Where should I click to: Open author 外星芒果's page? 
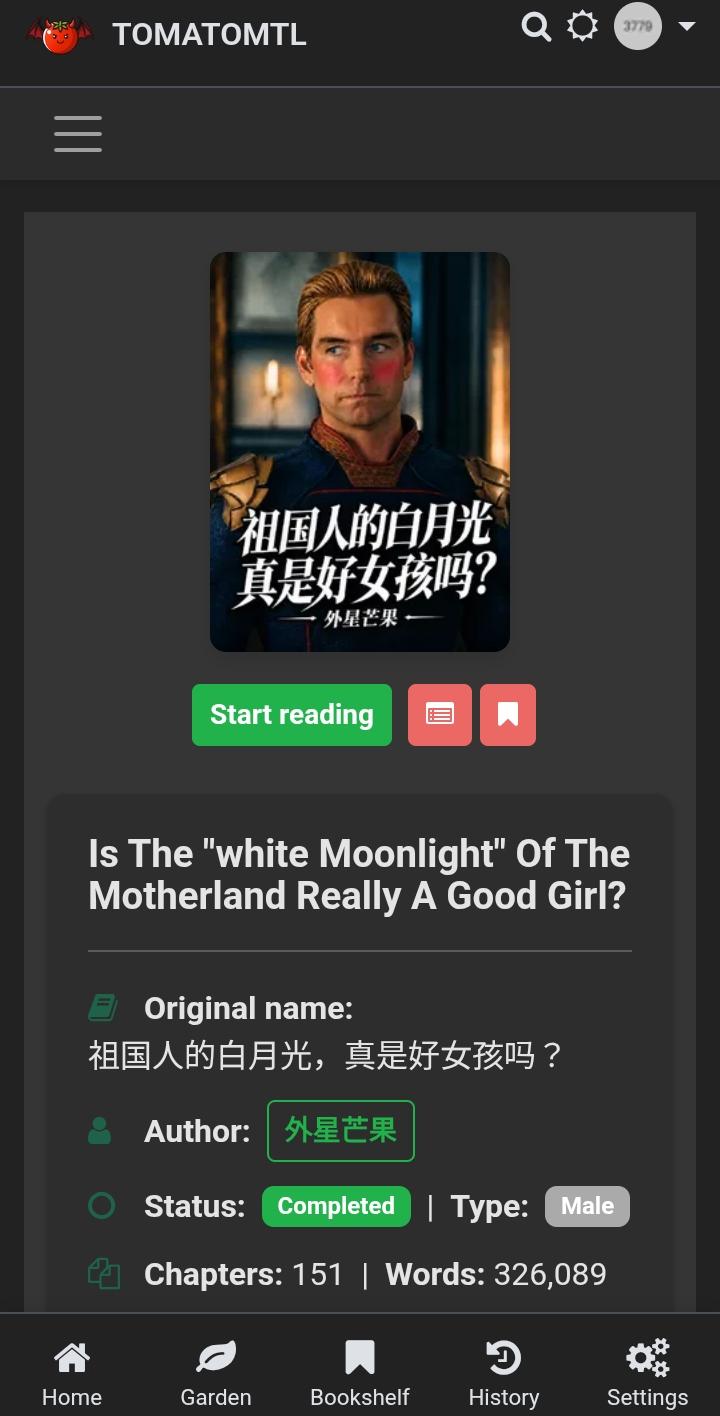point(341,1131)
